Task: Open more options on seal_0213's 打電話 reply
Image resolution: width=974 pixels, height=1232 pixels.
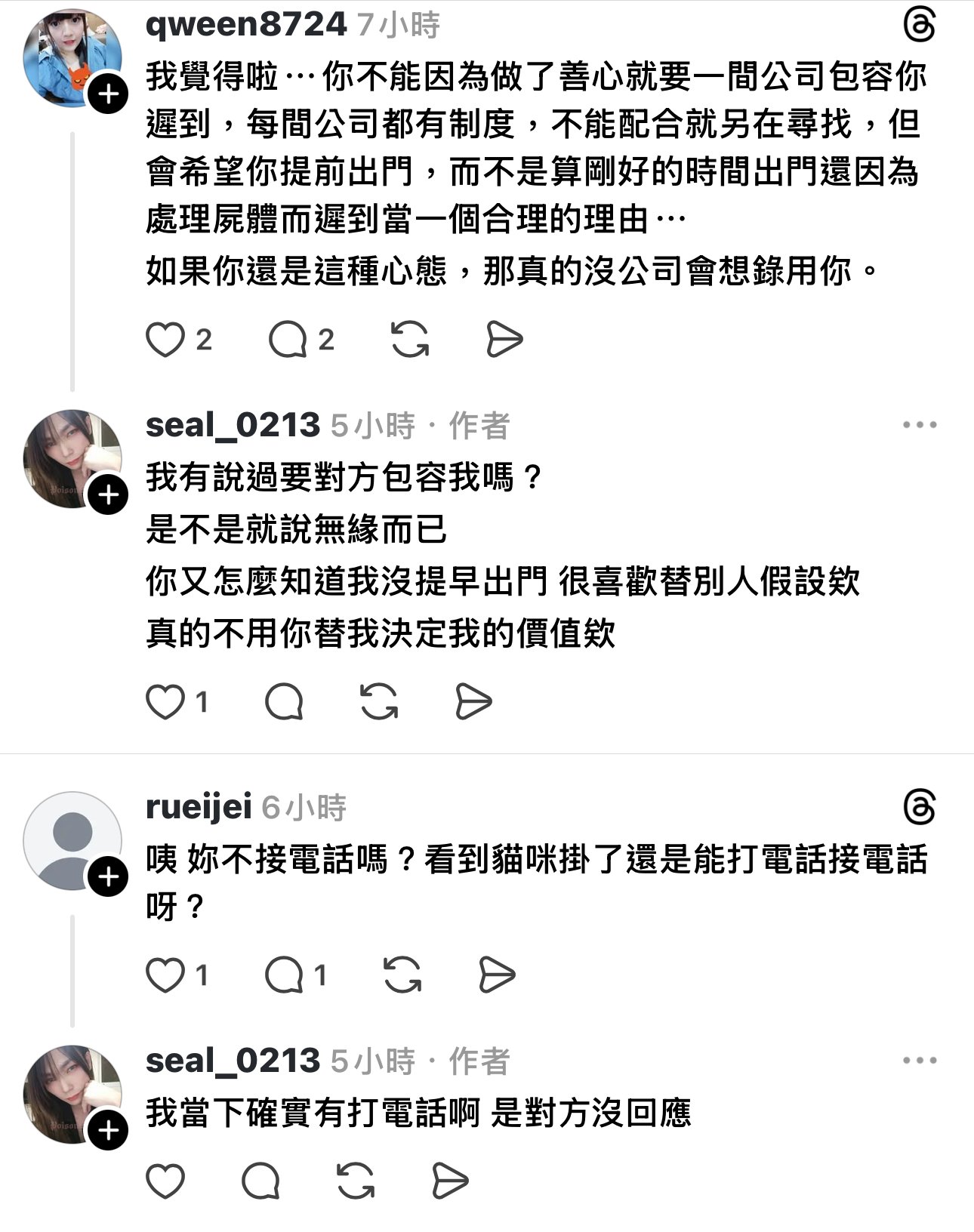Action: (x=919, y=1061)
